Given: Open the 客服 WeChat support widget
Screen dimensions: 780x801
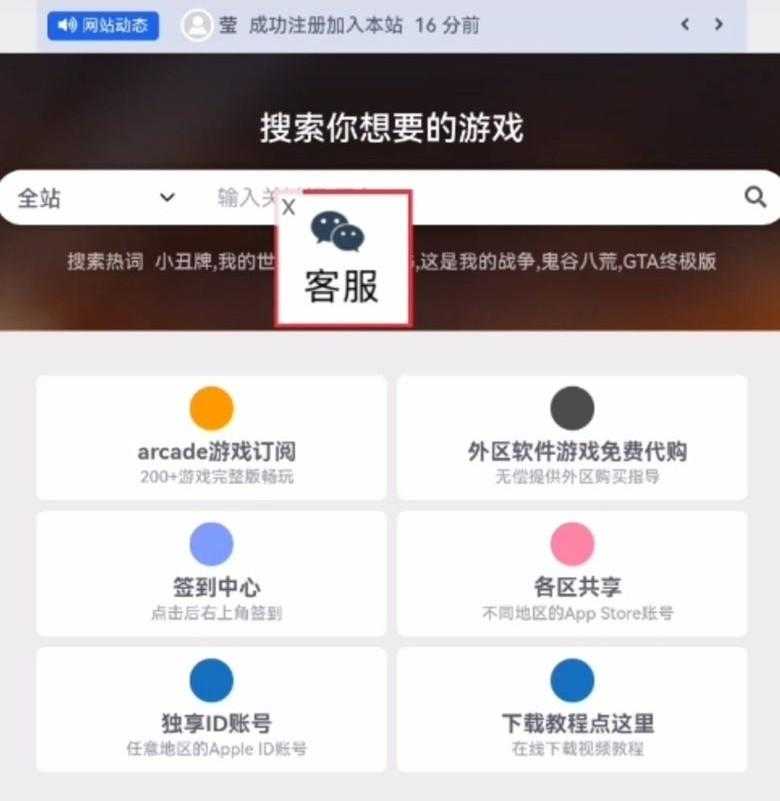Looking at the screenshot, I should point(342,265).
